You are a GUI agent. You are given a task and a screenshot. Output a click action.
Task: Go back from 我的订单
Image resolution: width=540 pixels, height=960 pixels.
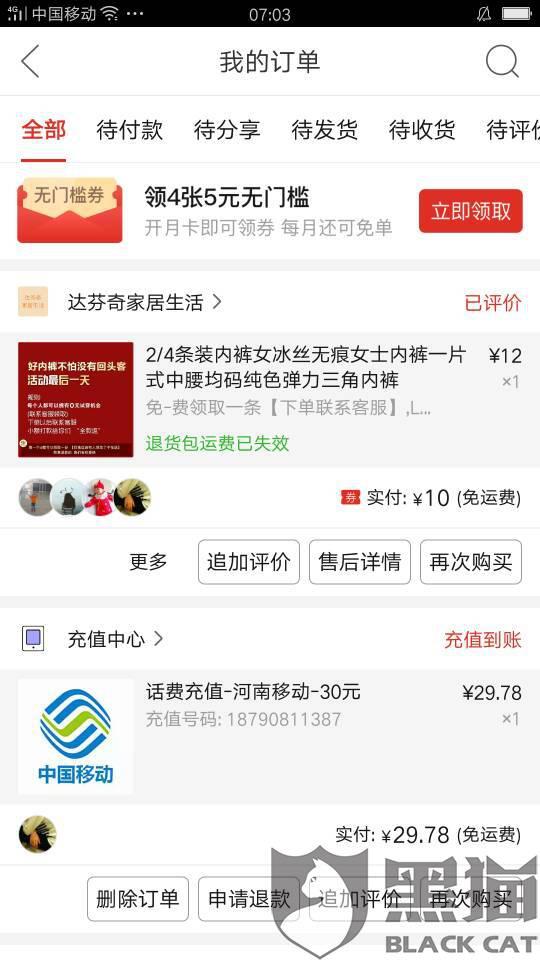30,61
